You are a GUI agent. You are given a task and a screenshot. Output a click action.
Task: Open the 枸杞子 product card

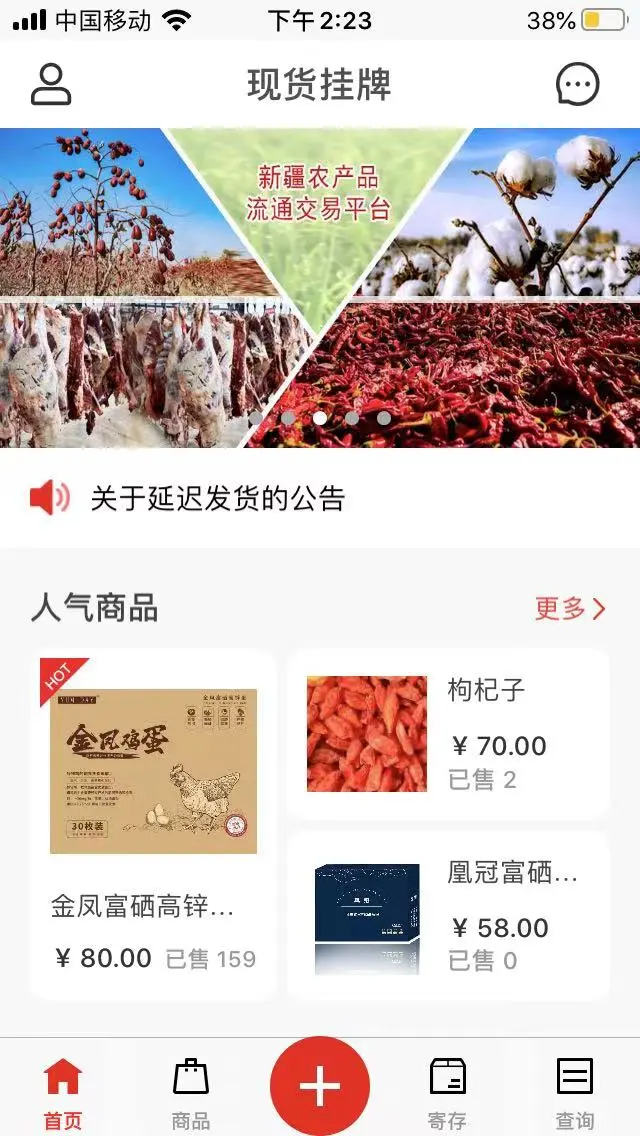[x=448, y=735]
